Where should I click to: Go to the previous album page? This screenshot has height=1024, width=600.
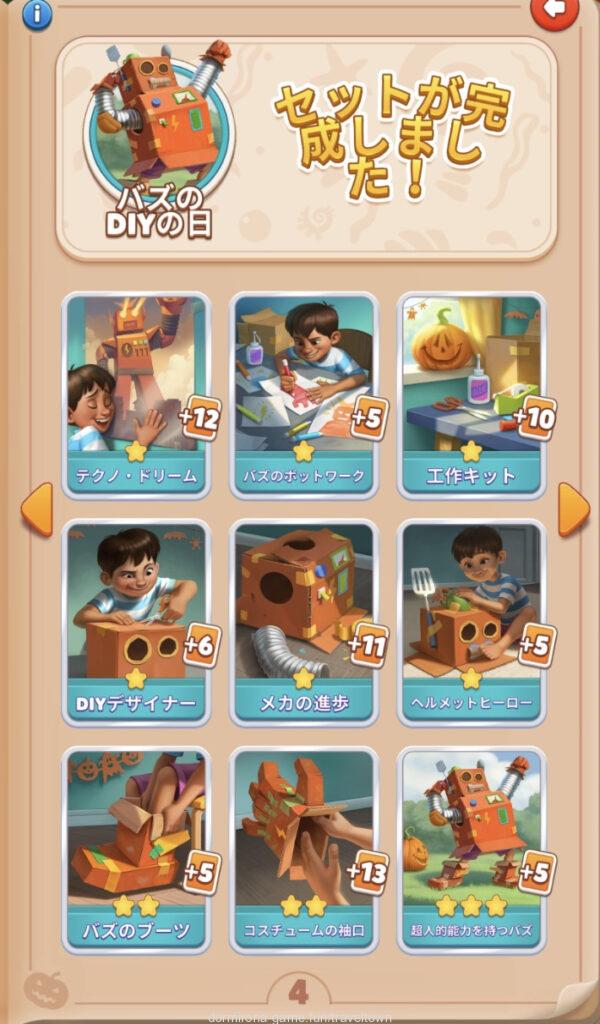point(36,509)
